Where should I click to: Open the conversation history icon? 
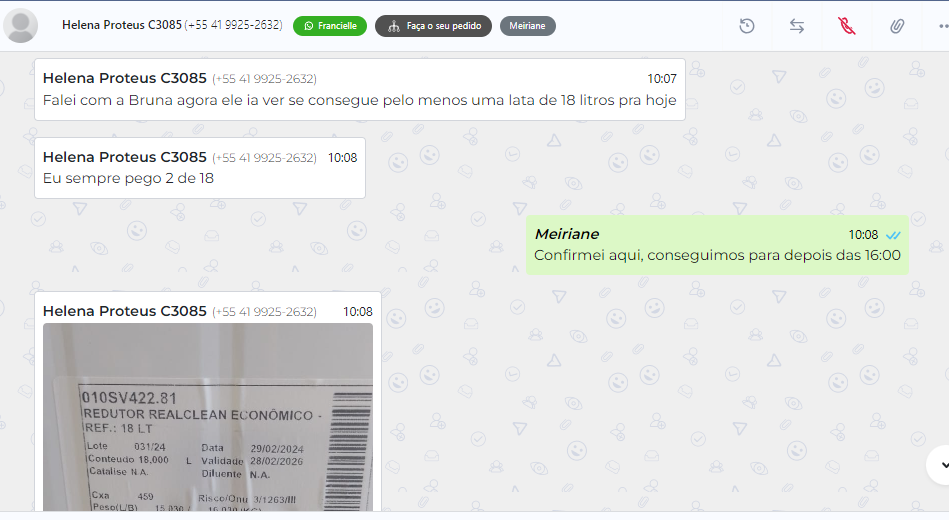747,26
